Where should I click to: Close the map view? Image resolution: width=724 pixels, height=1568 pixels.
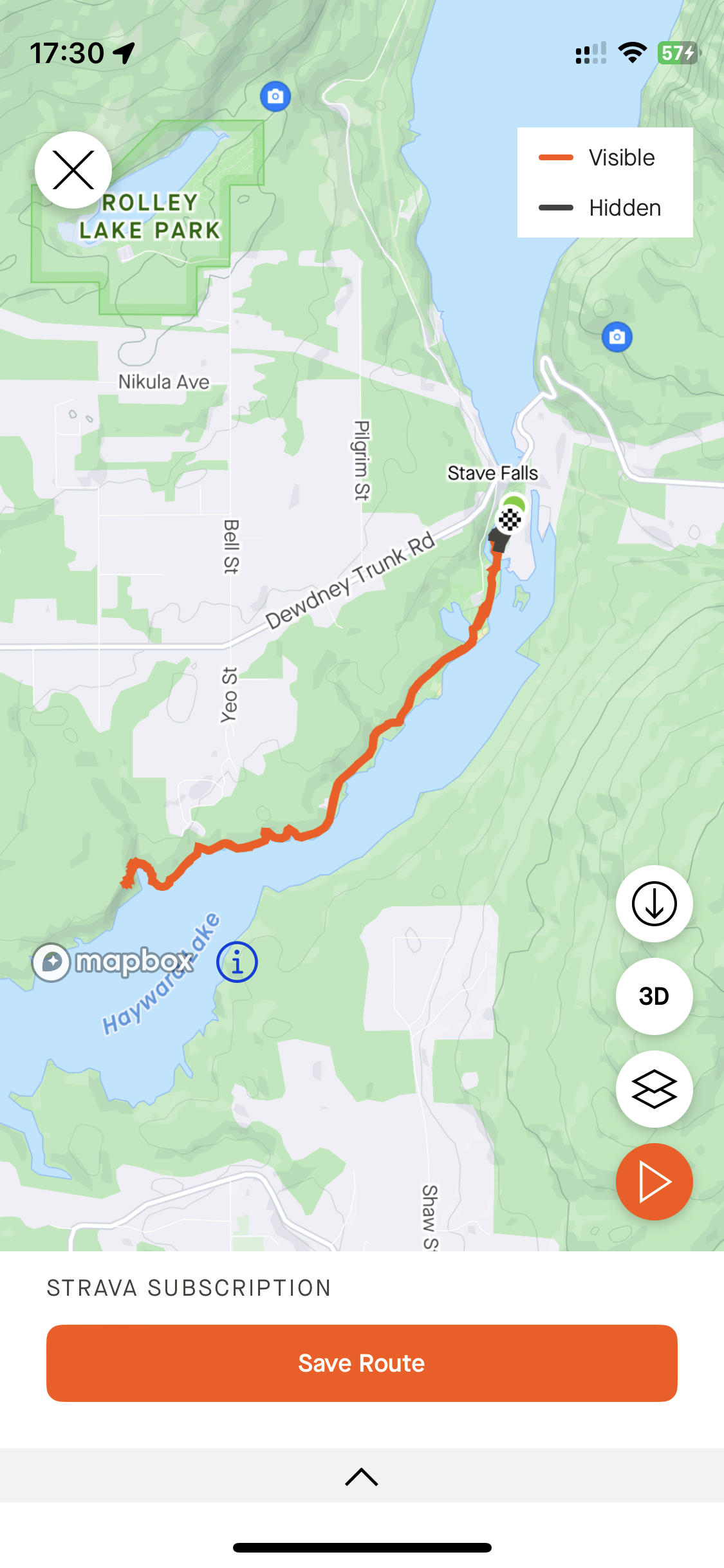click(x=73, y=170)
